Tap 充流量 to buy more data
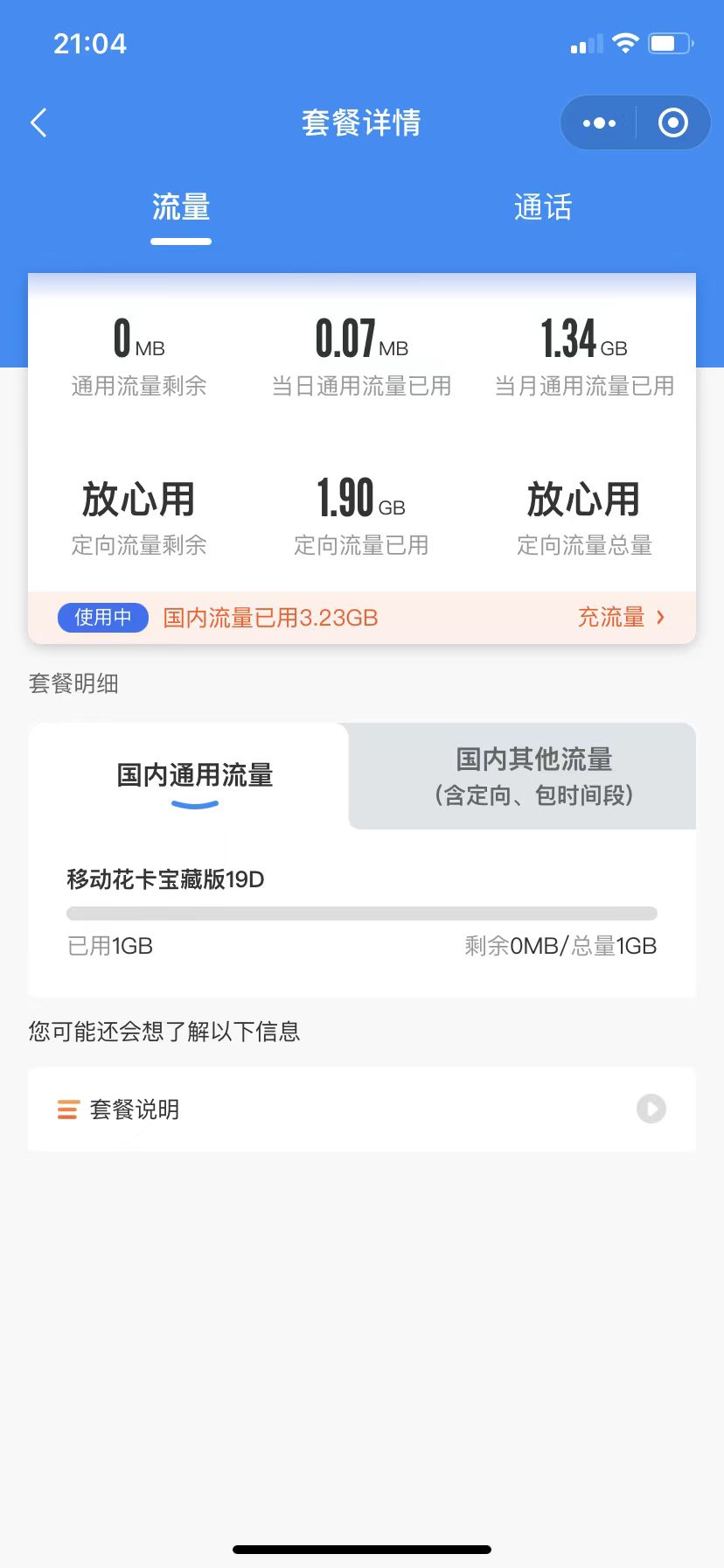Image resolution: width=724 pixels, height=1568 pixels. (622, 618)
